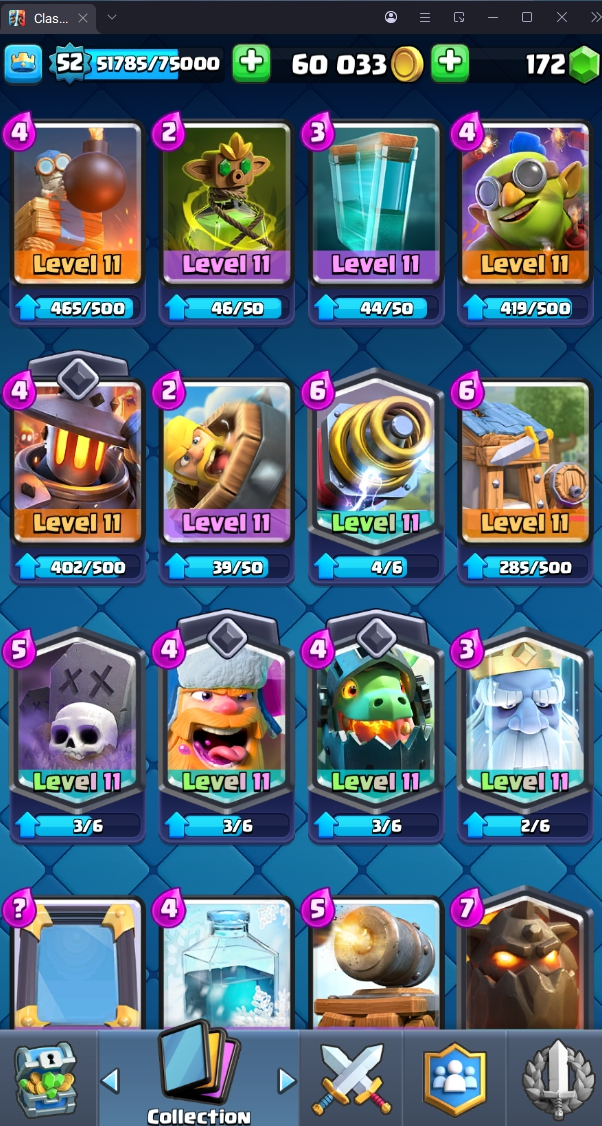Viewport: 602px width, 1126px height.
Task: Add more gold with plus button
Action: click(x=450, y=64)
